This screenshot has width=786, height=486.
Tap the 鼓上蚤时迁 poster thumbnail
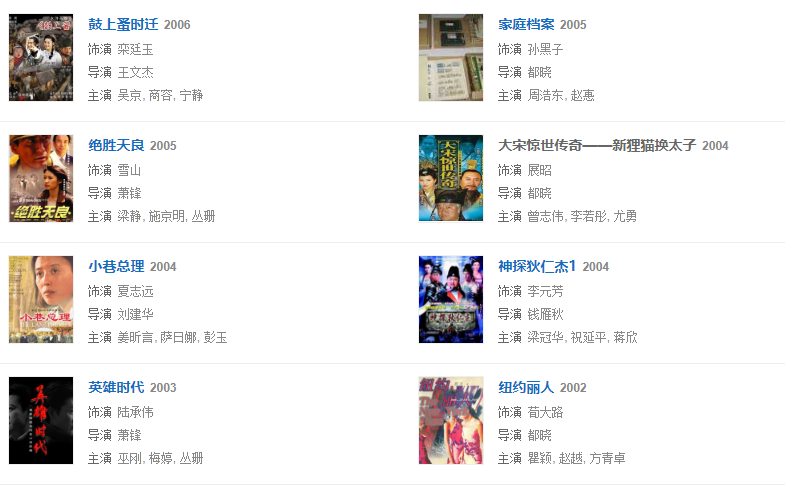pos(41,58)
